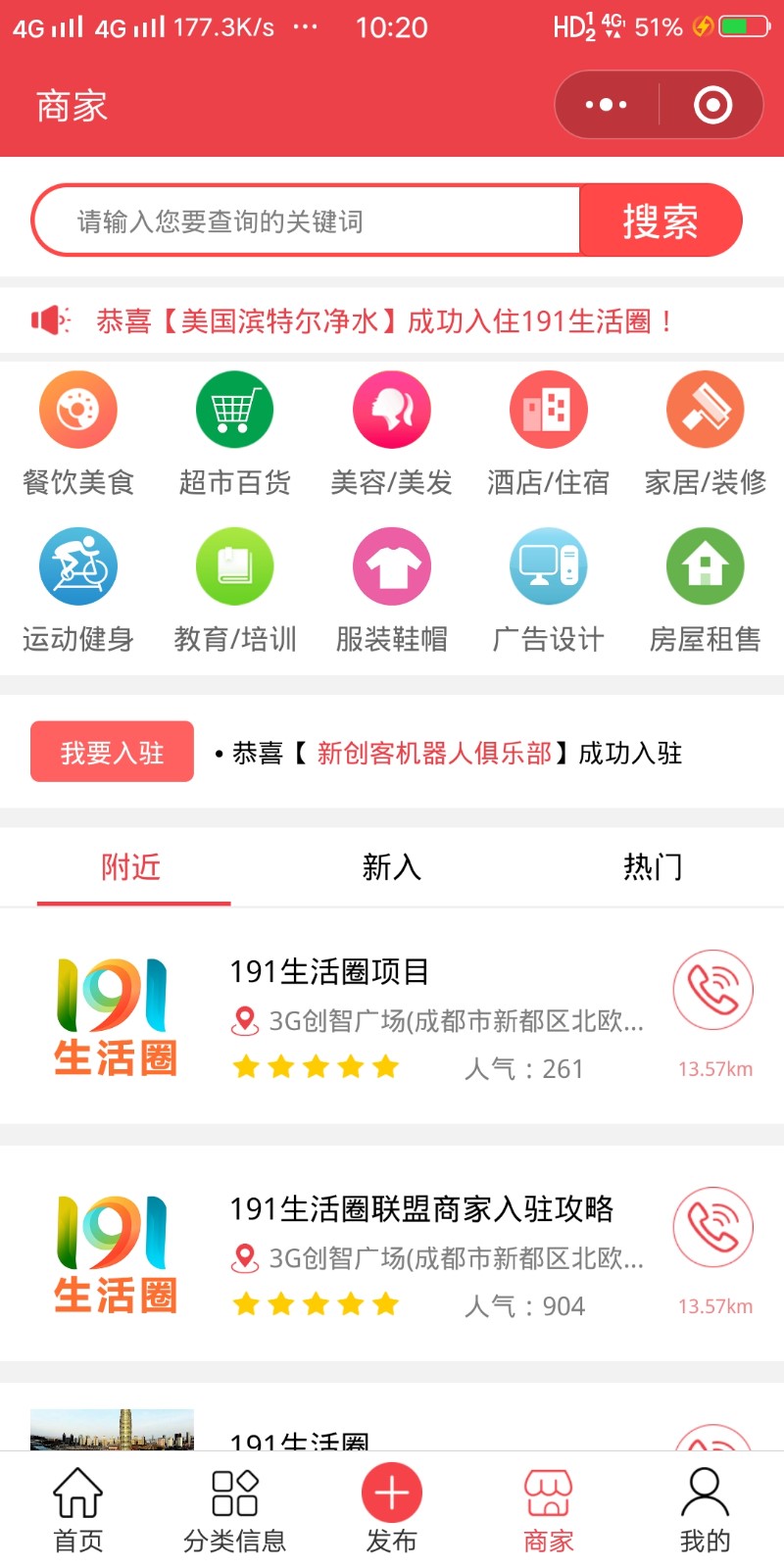Open the 酒店/住宿 category
The image size is (784, 1568).
click(548, 431)
